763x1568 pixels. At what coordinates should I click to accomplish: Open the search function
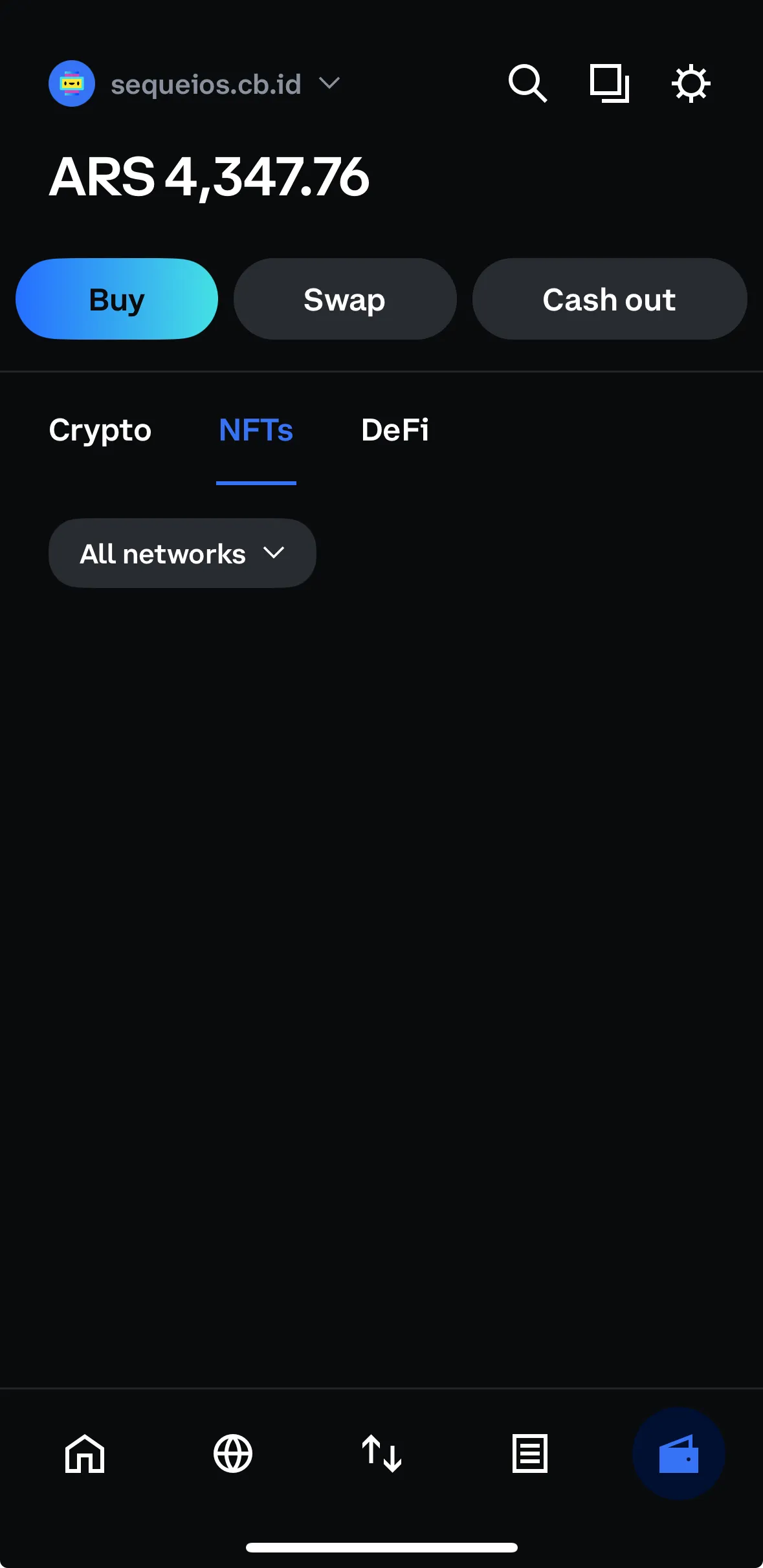527,83
